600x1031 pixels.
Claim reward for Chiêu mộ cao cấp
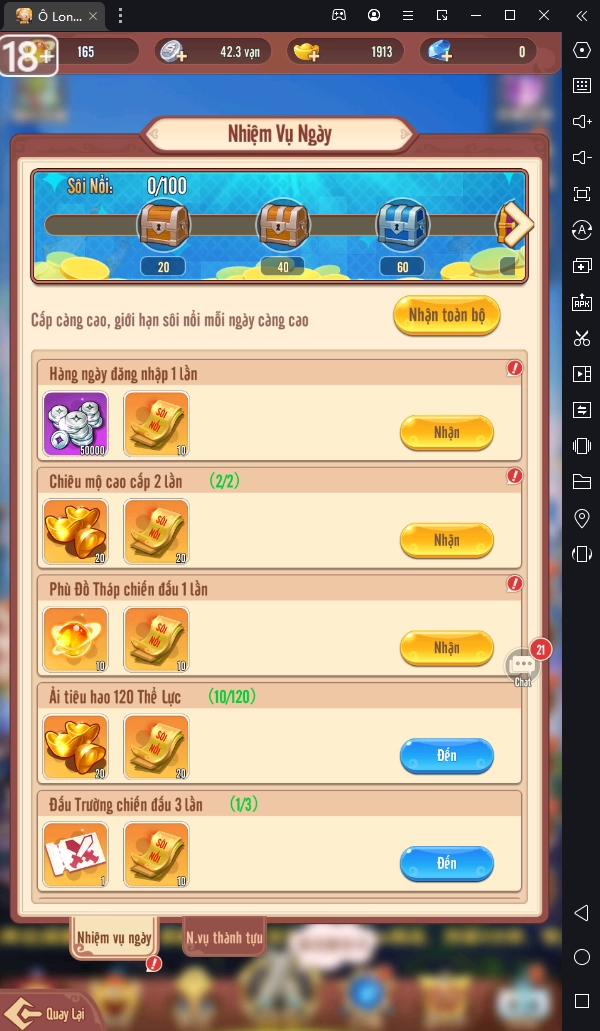446,540
